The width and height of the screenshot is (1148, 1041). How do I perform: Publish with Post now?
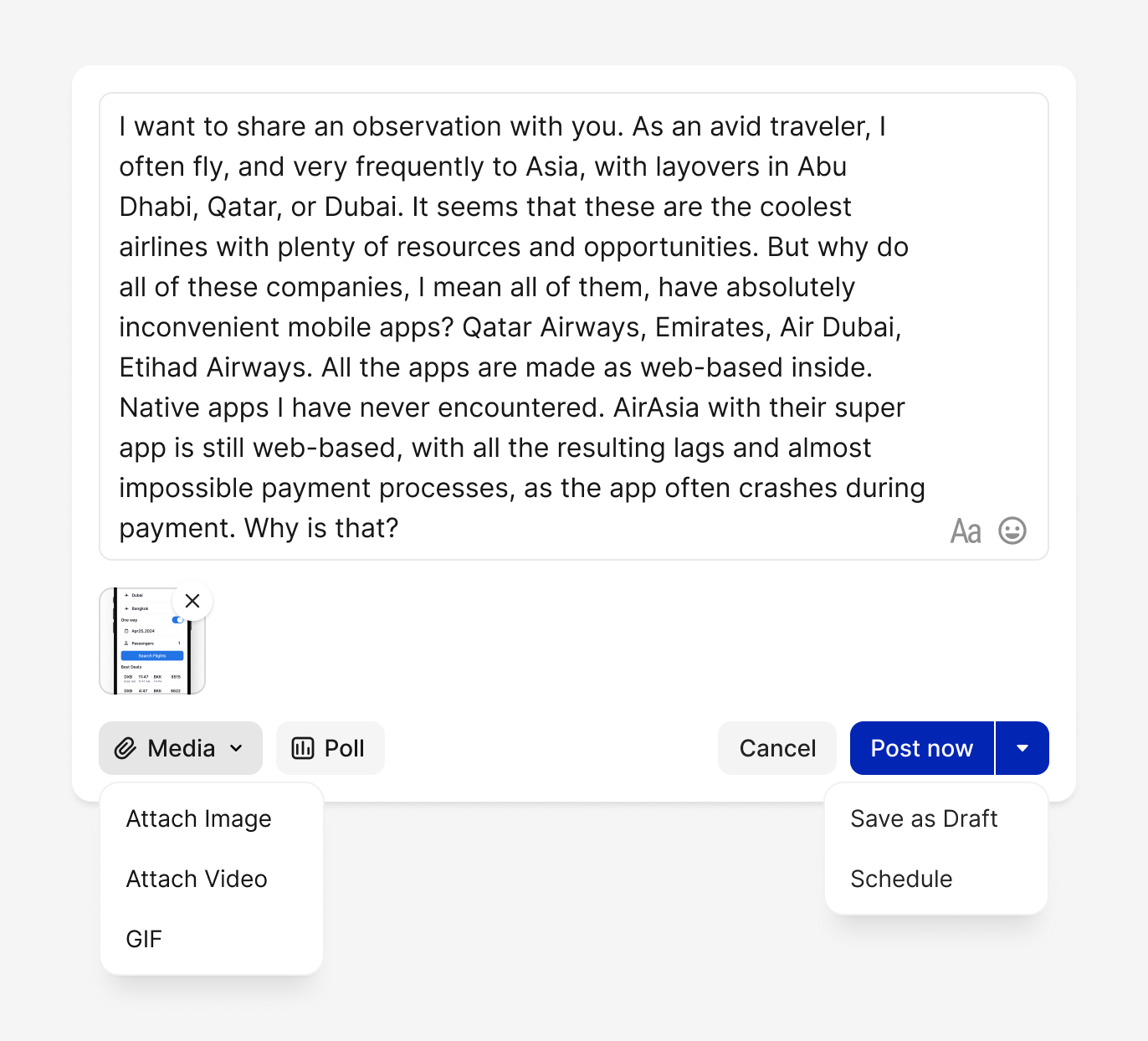tap(921, 748)
